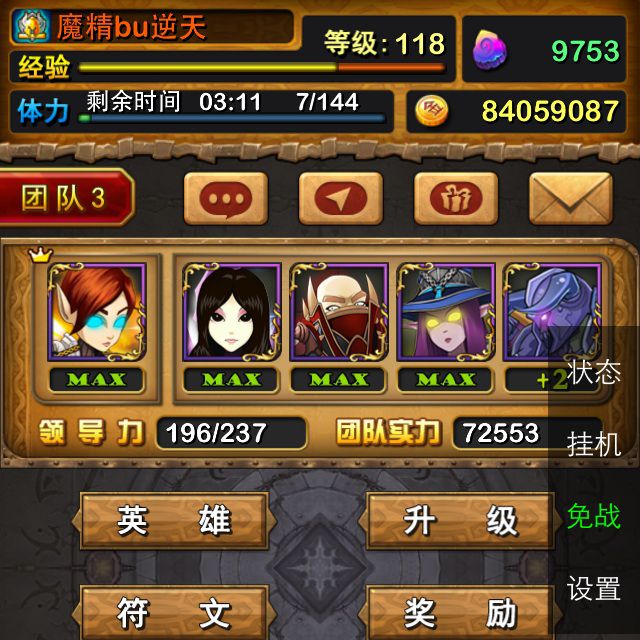
Task: Select the blue-hat witch hero portrait
Action: click(445, 312)
